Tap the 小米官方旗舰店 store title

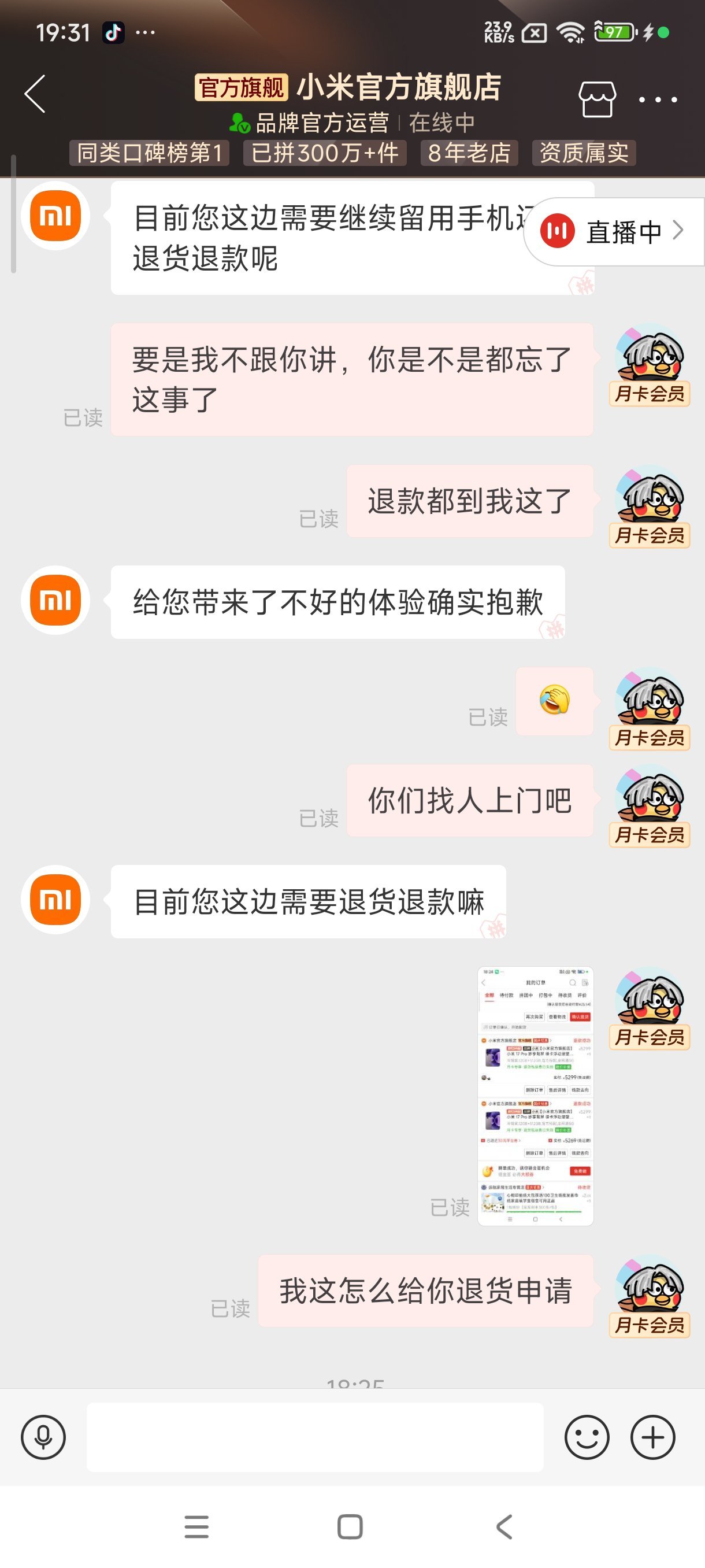pos(398,88)
